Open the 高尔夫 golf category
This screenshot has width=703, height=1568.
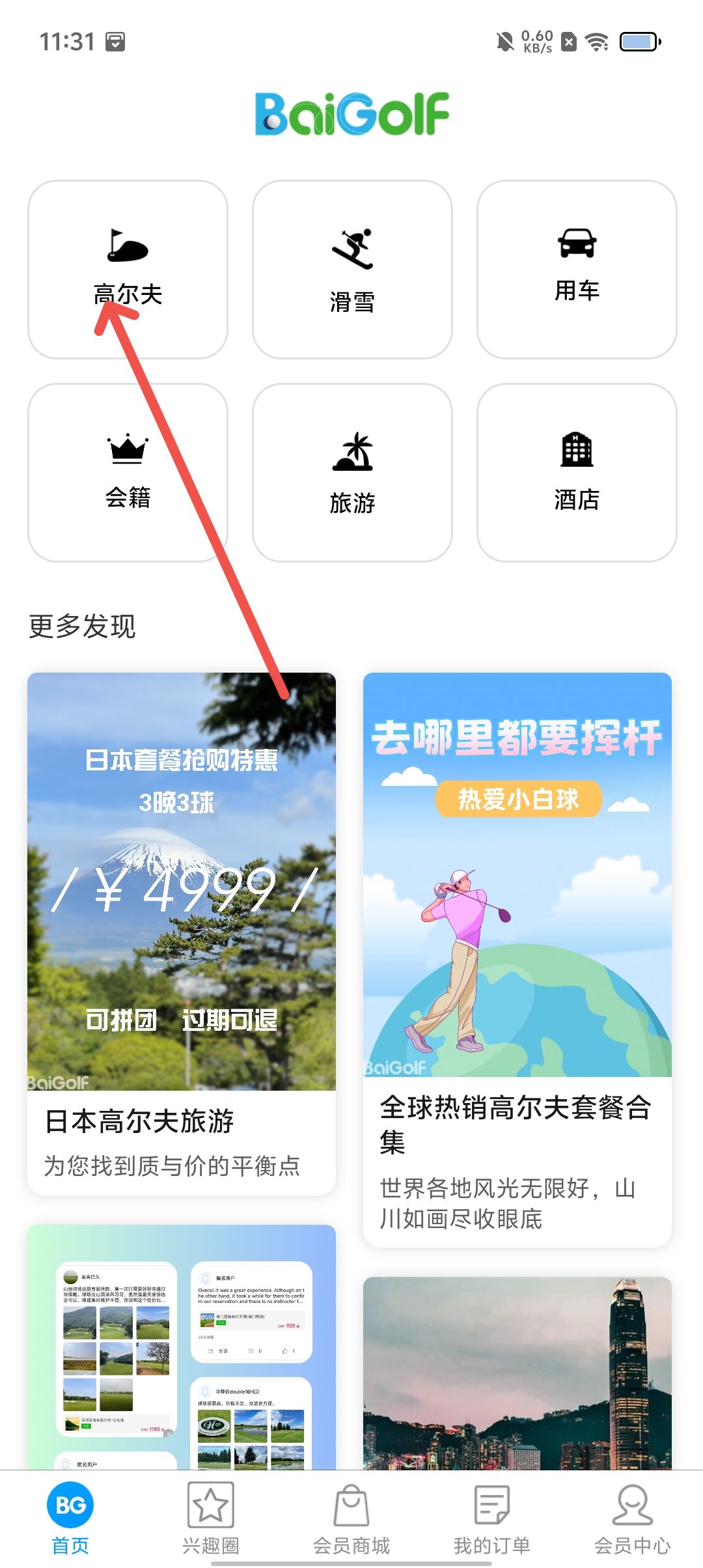(x=128, y=269)
